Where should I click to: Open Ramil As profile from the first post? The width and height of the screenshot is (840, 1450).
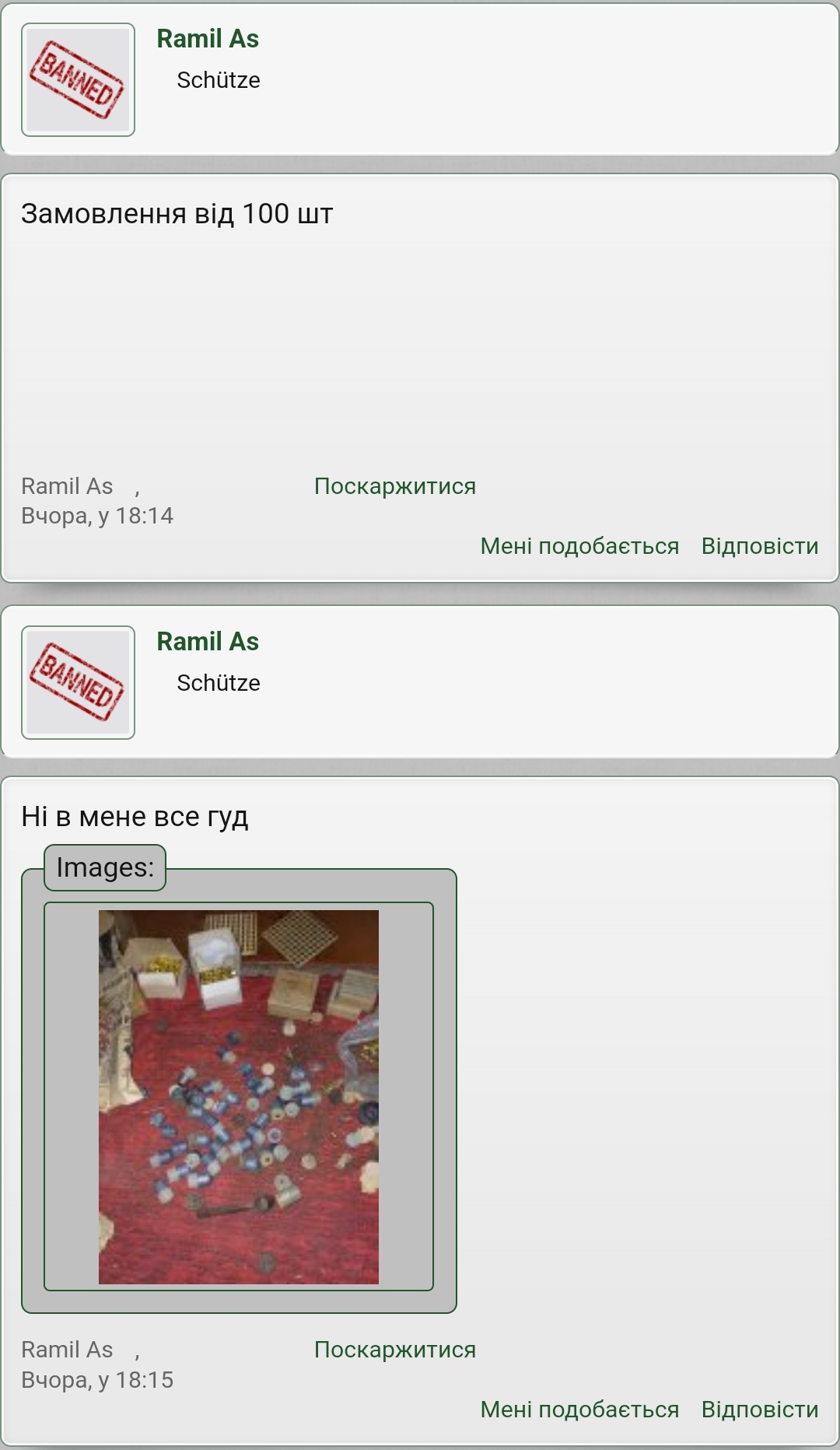click(208, 39)
